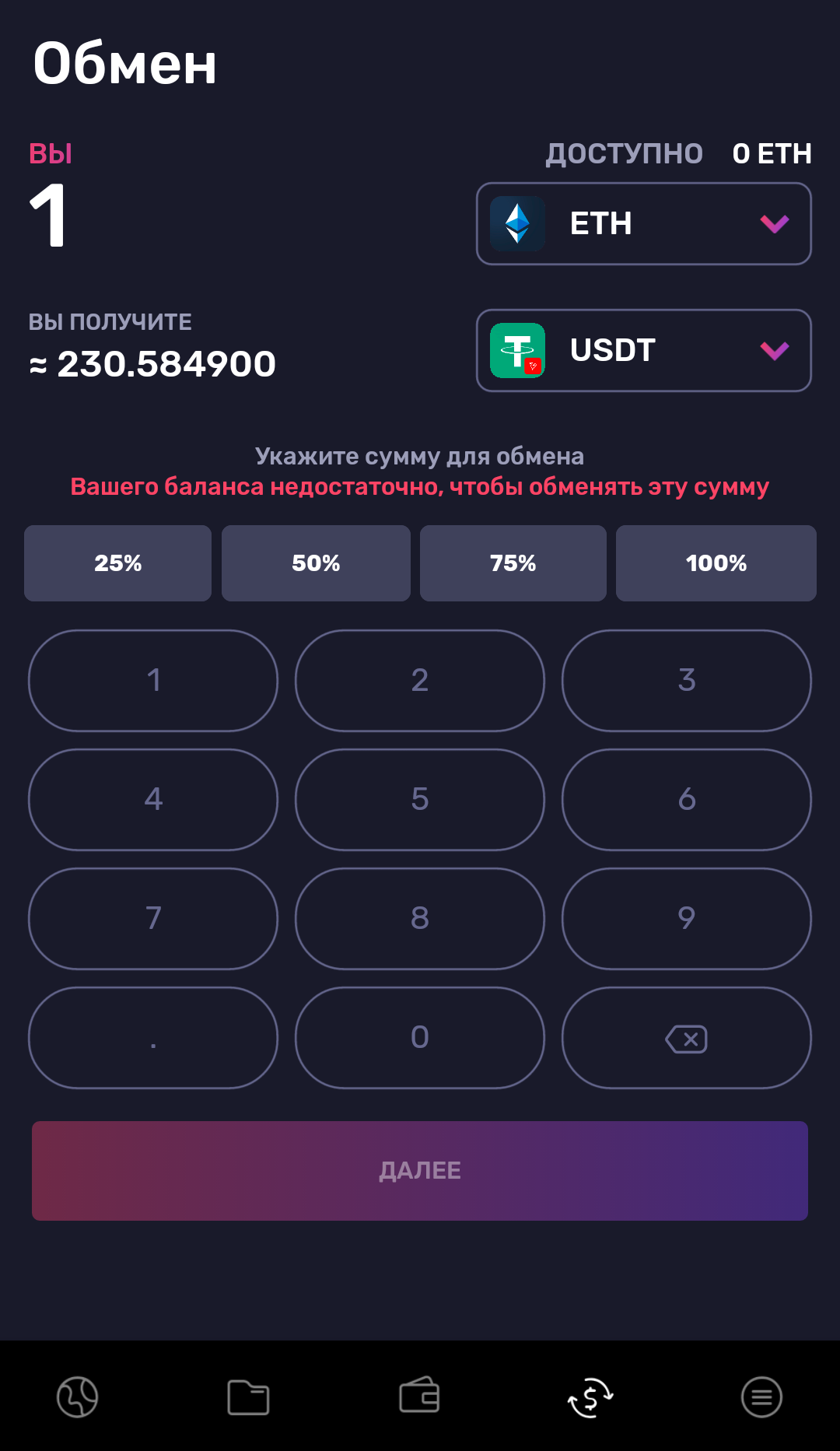This screenshot has width=840, height=1451.
Task: Pick the 75% amount button
Action: [513, 563]
